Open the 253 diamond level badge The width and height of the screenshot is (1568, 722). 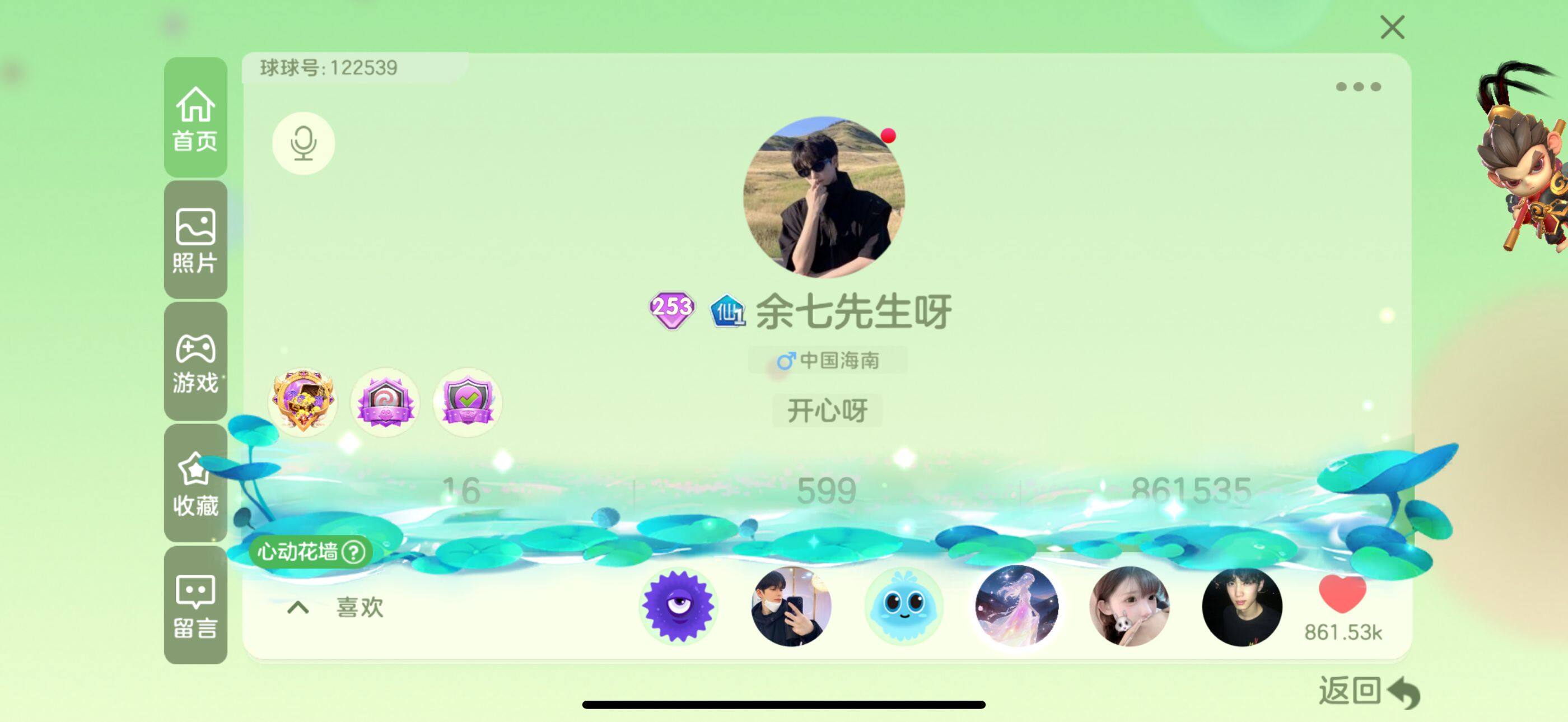(x=671, y=309)
